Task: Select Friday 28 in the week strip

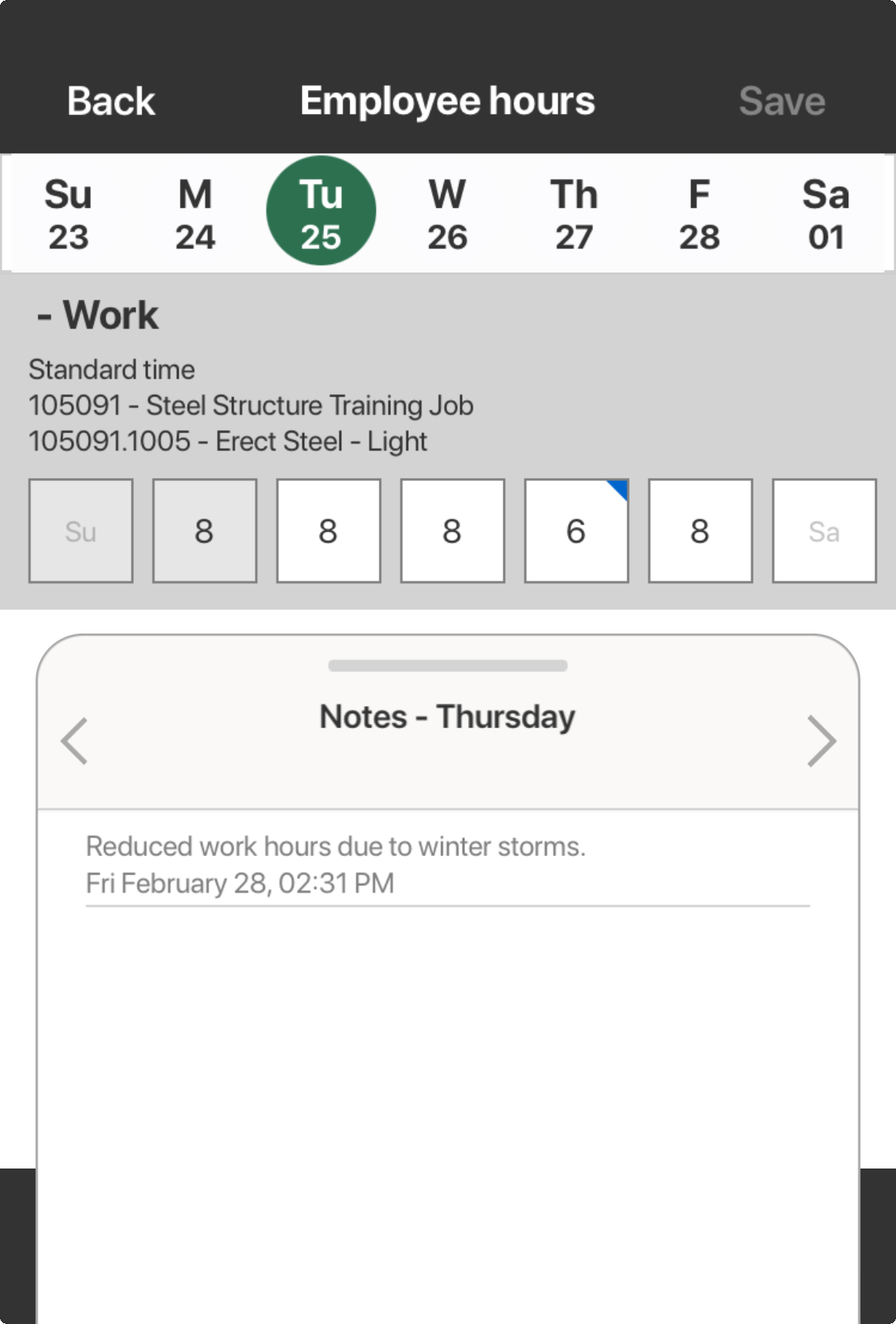Action: [x=699, y=213]
